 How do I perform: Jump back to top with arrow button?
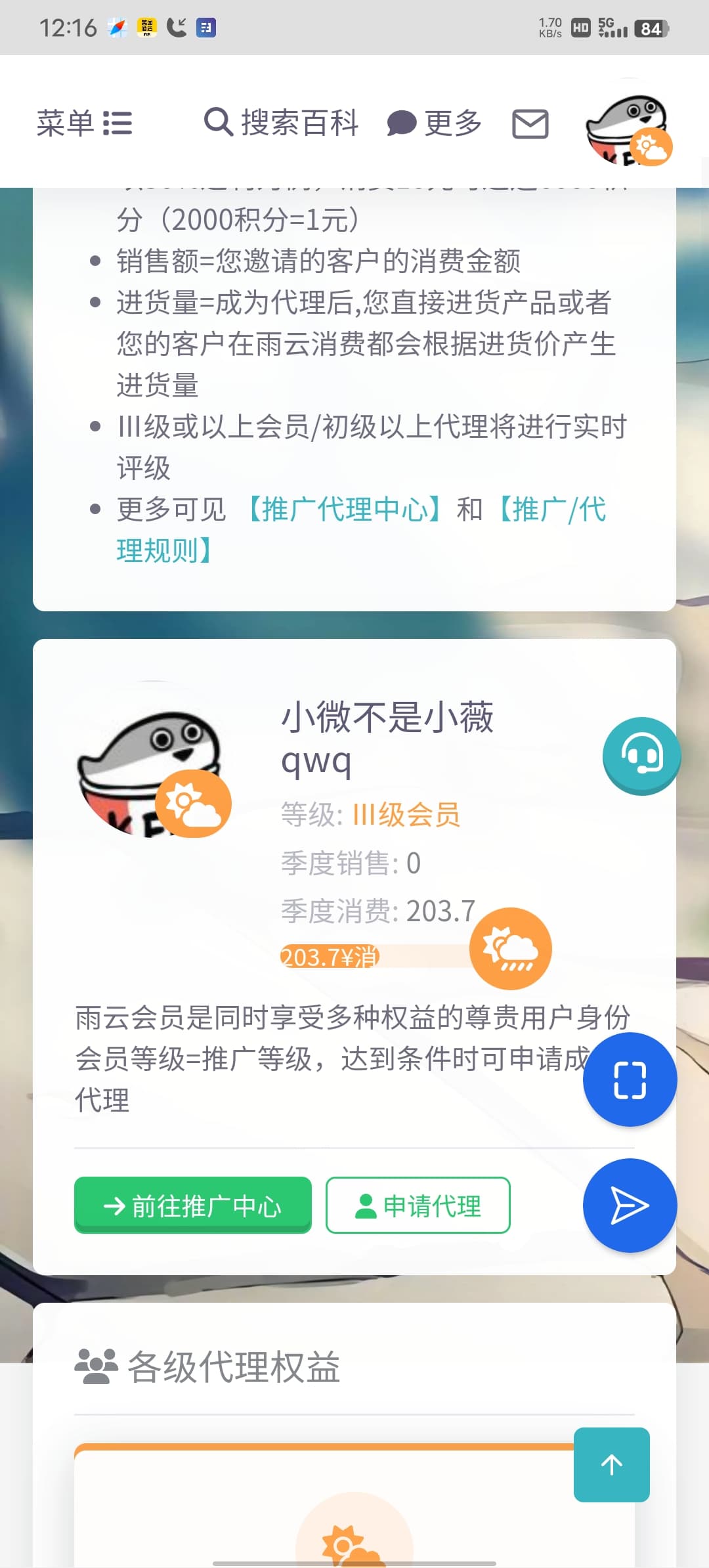click(612, 1464)
